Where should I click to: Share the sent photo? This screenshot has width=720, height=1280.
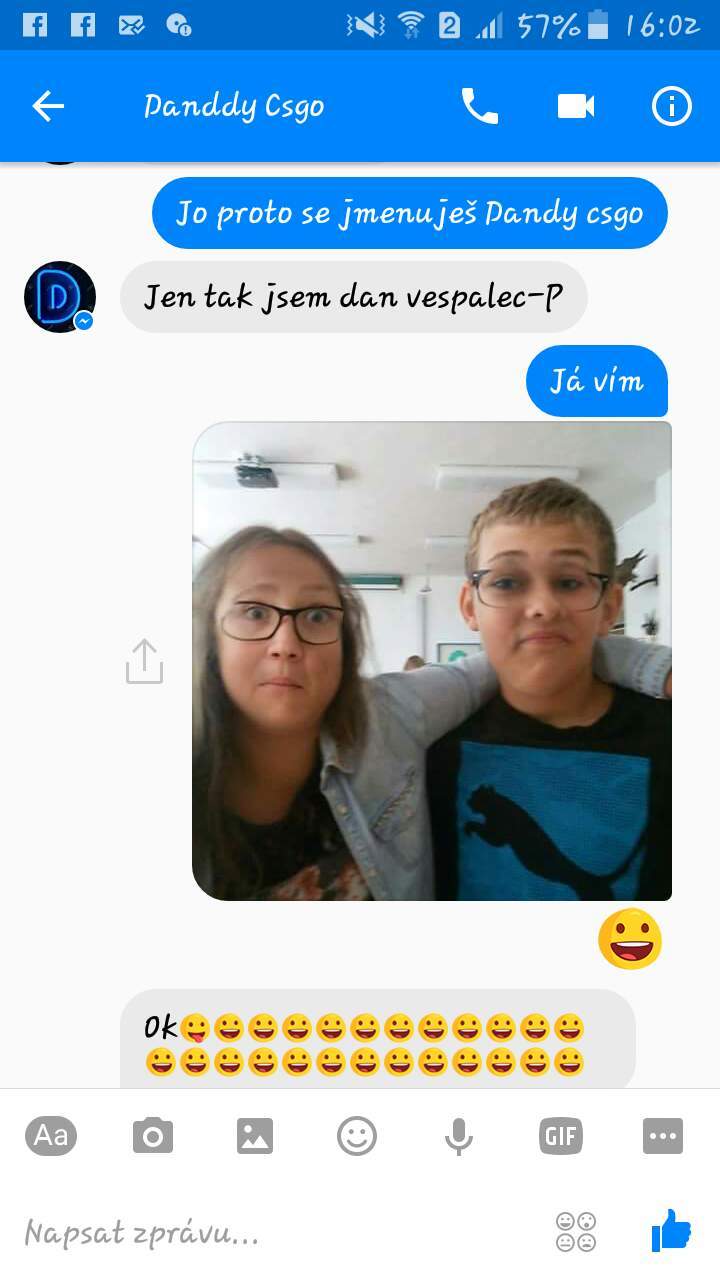click(x=144, y=661)
